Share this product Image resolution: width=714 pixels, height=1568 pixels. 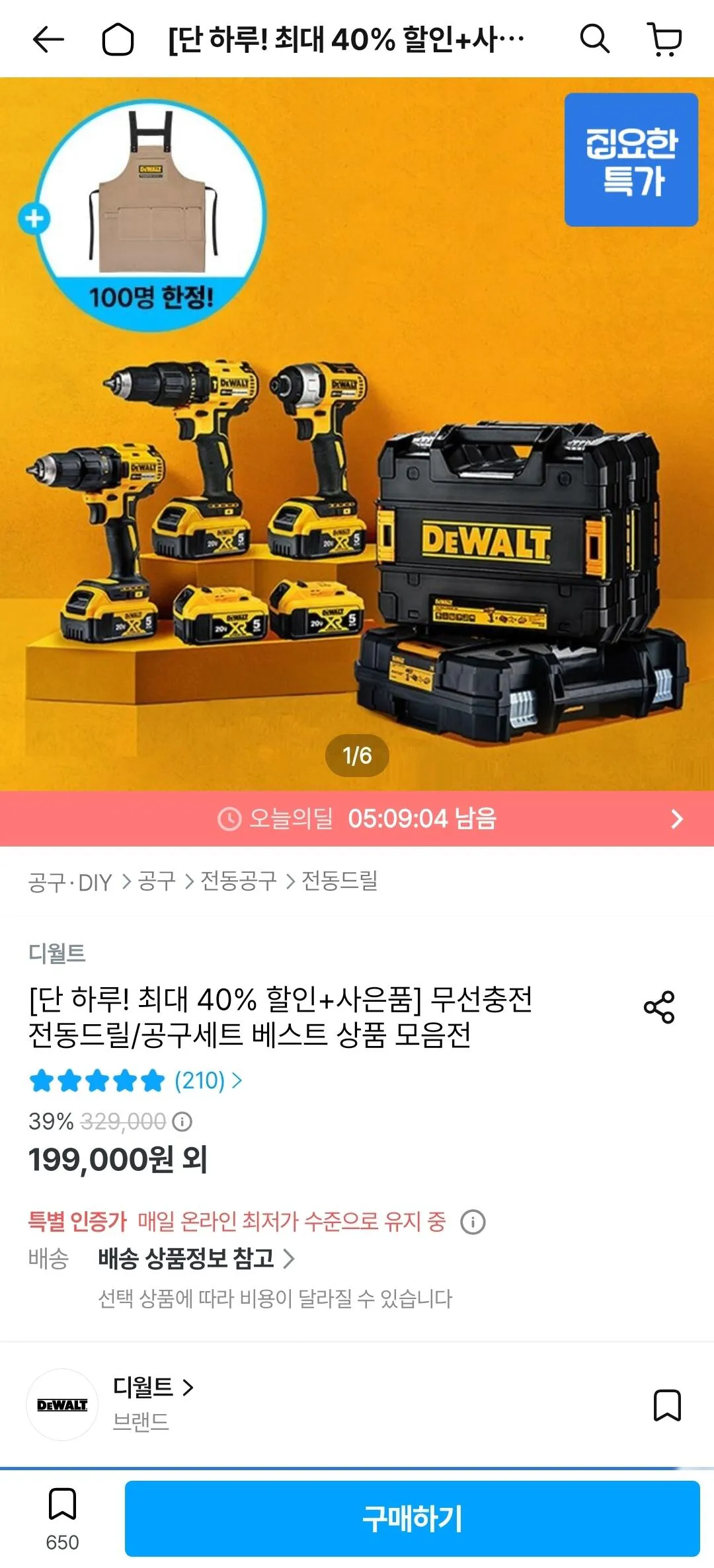659,1007
